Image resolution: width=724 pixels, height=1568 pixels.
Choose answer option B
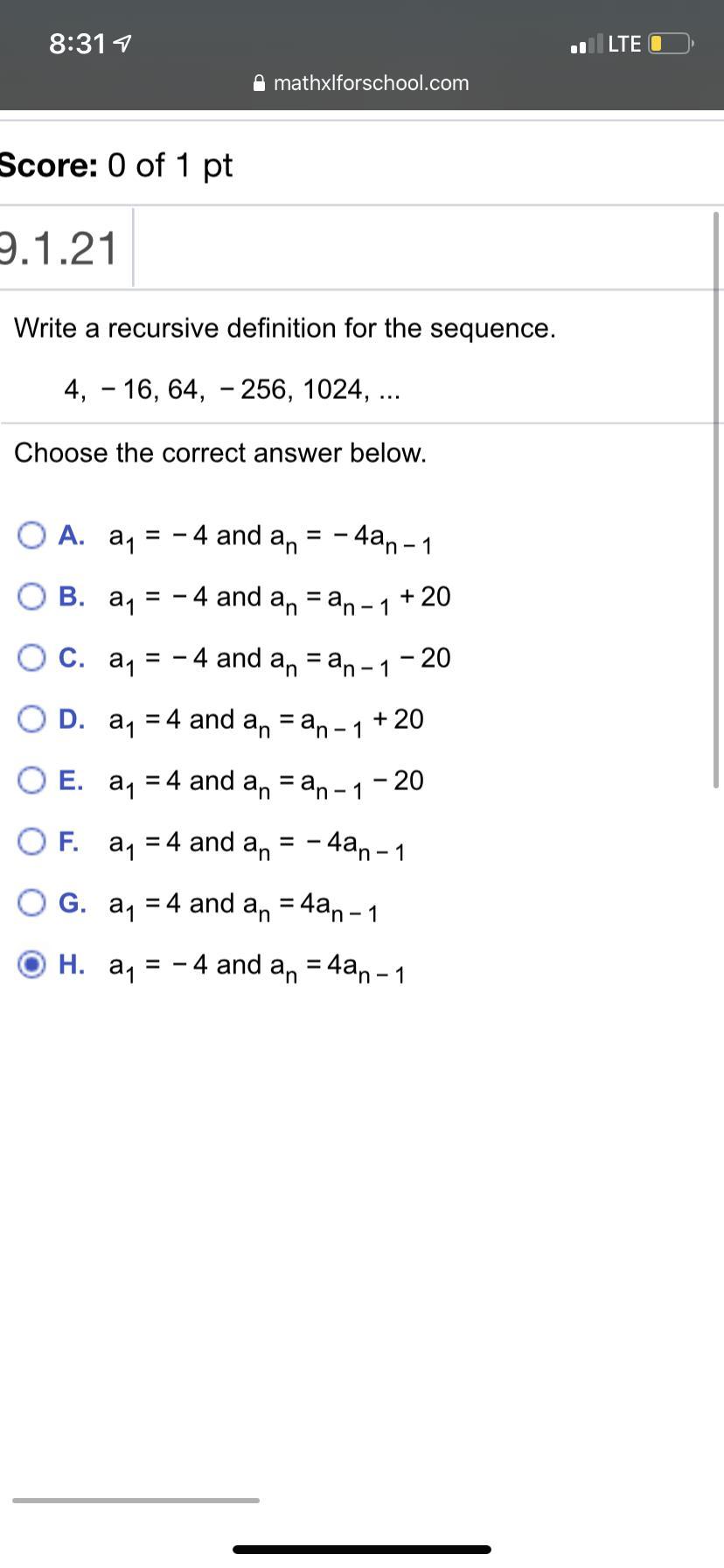coord(32,596)
